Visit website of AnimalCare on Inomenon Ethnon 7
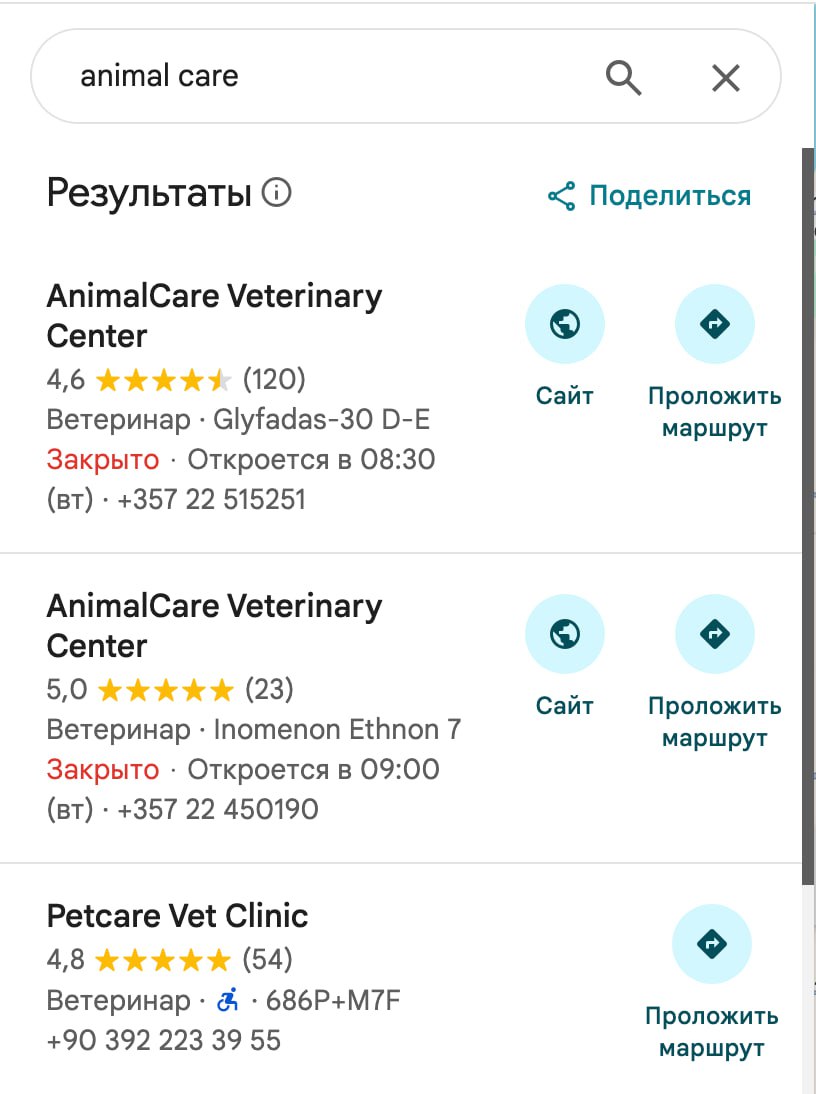 click(x=565, y=634)
